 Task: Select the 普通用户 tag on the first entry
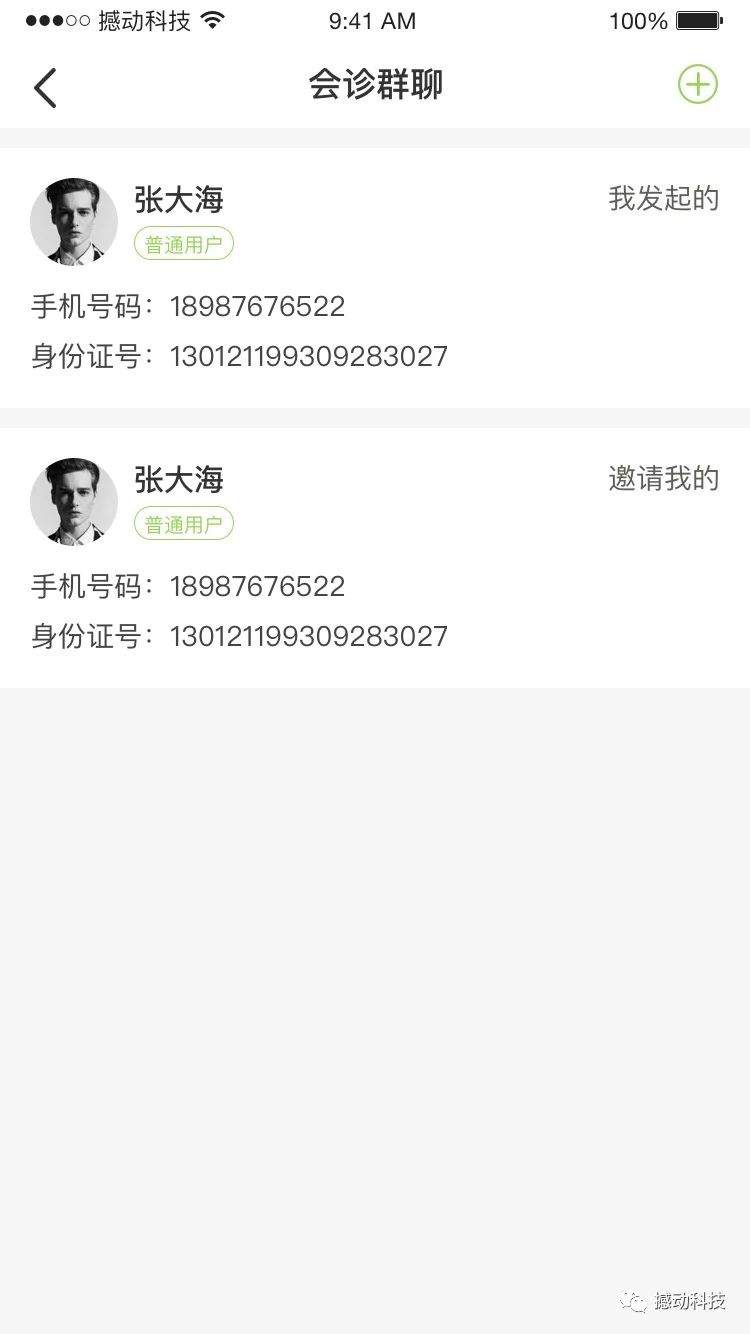point(183,243)
